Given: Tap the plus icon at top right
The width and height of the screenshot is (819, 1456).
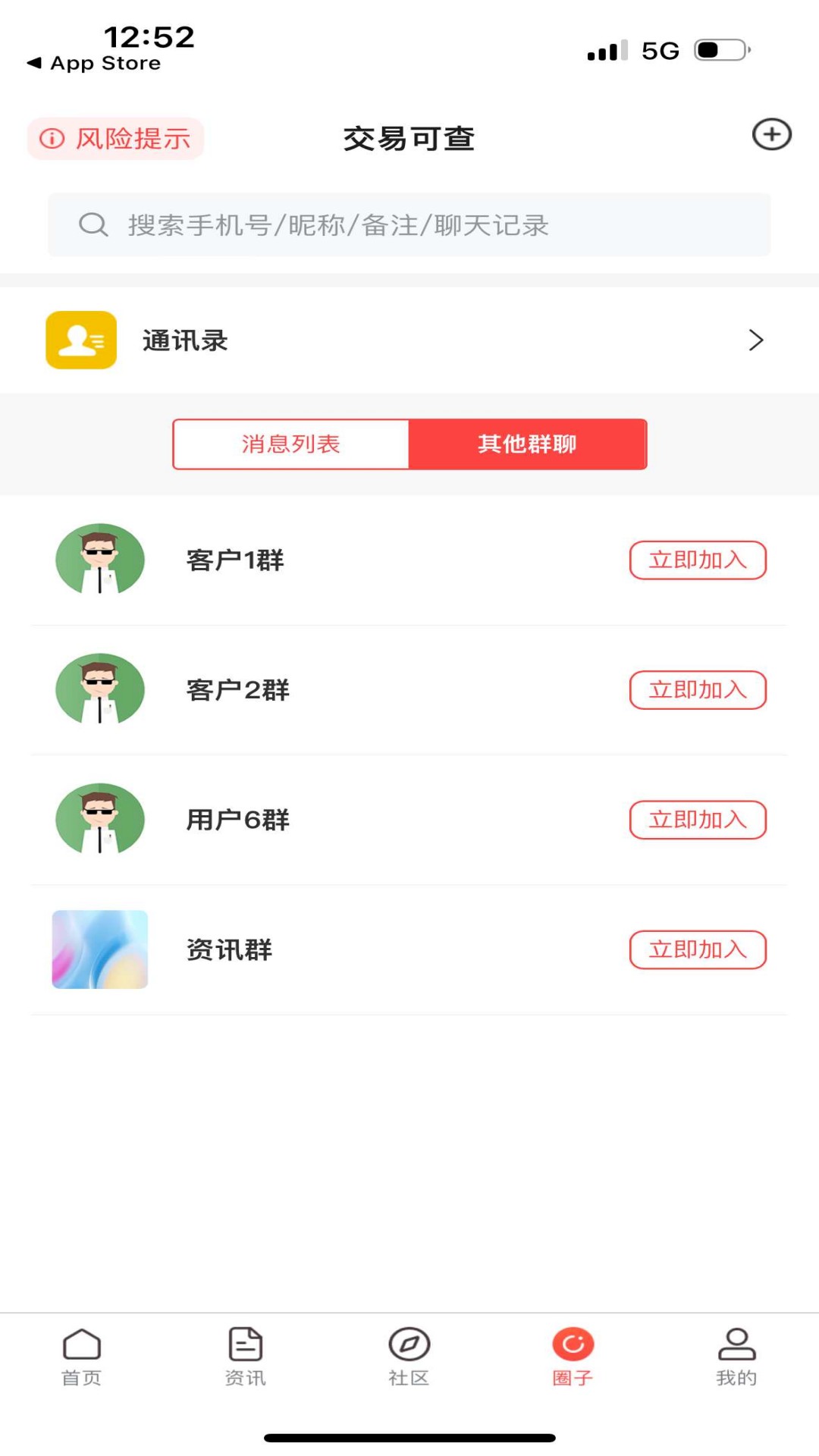Looking at the screenshot, I should [773, 133].
